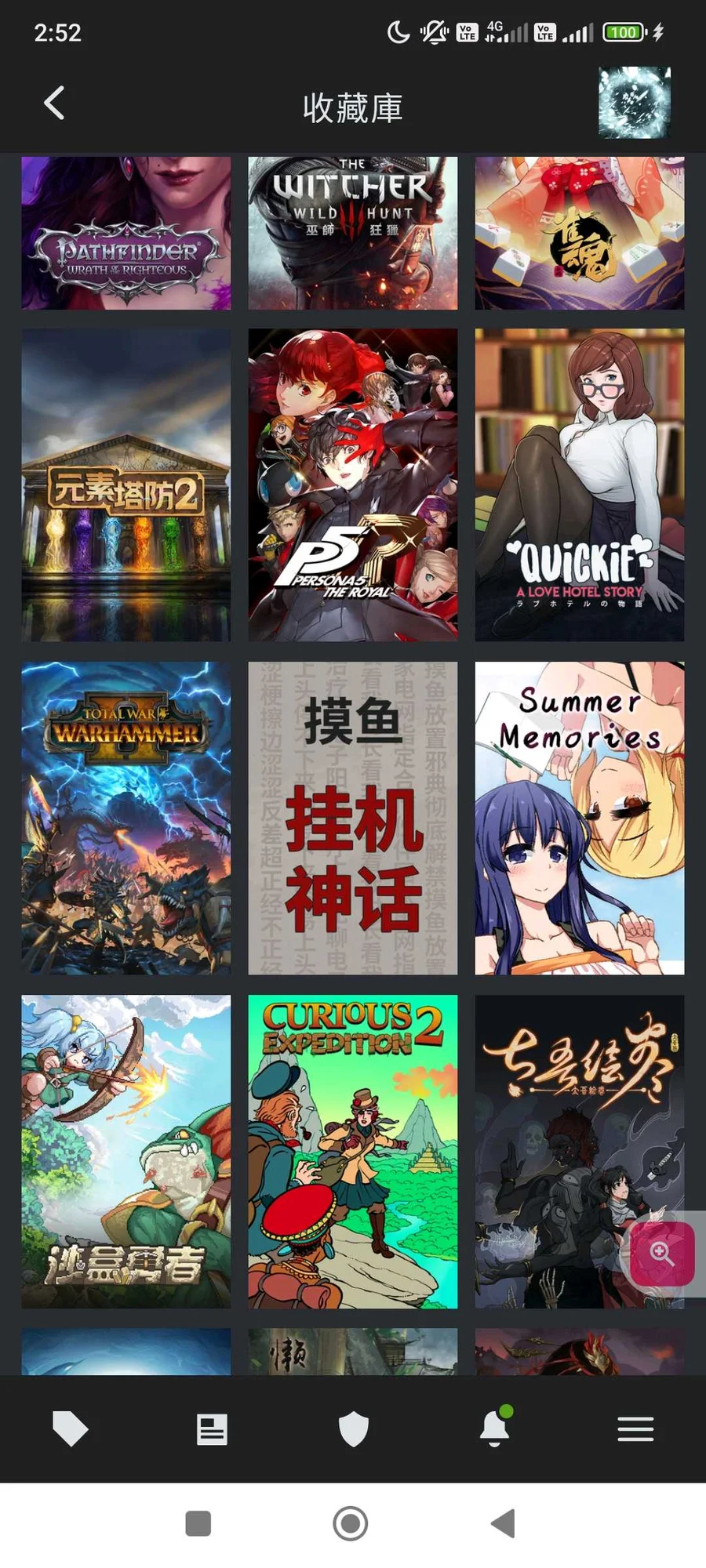Open Quickie A Love Hotel Story
Viewport: 706px width, 1568px height.
(x=579, y=485)
